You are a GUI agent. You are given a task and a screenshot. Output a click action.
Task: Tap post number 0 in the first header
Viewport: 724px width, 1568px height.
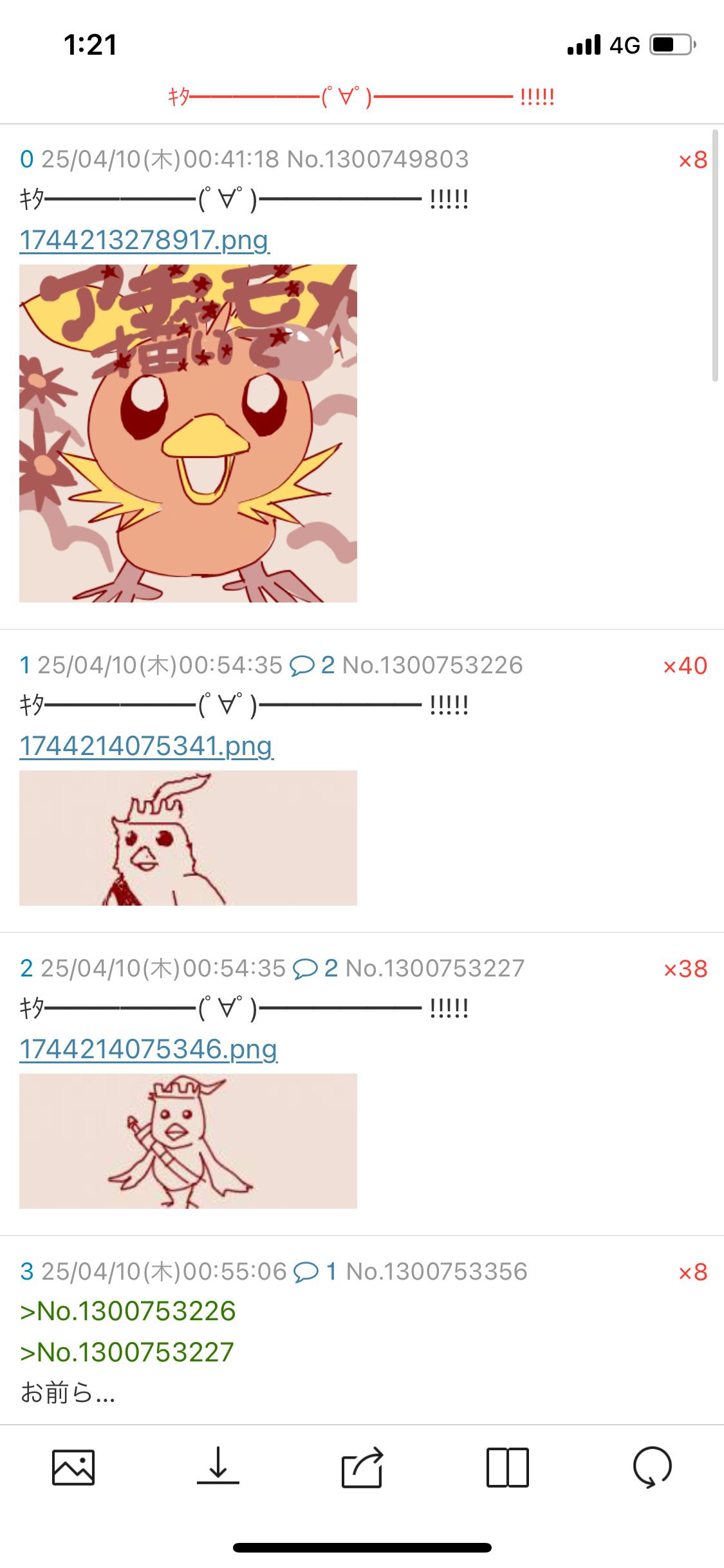point(26,159)
